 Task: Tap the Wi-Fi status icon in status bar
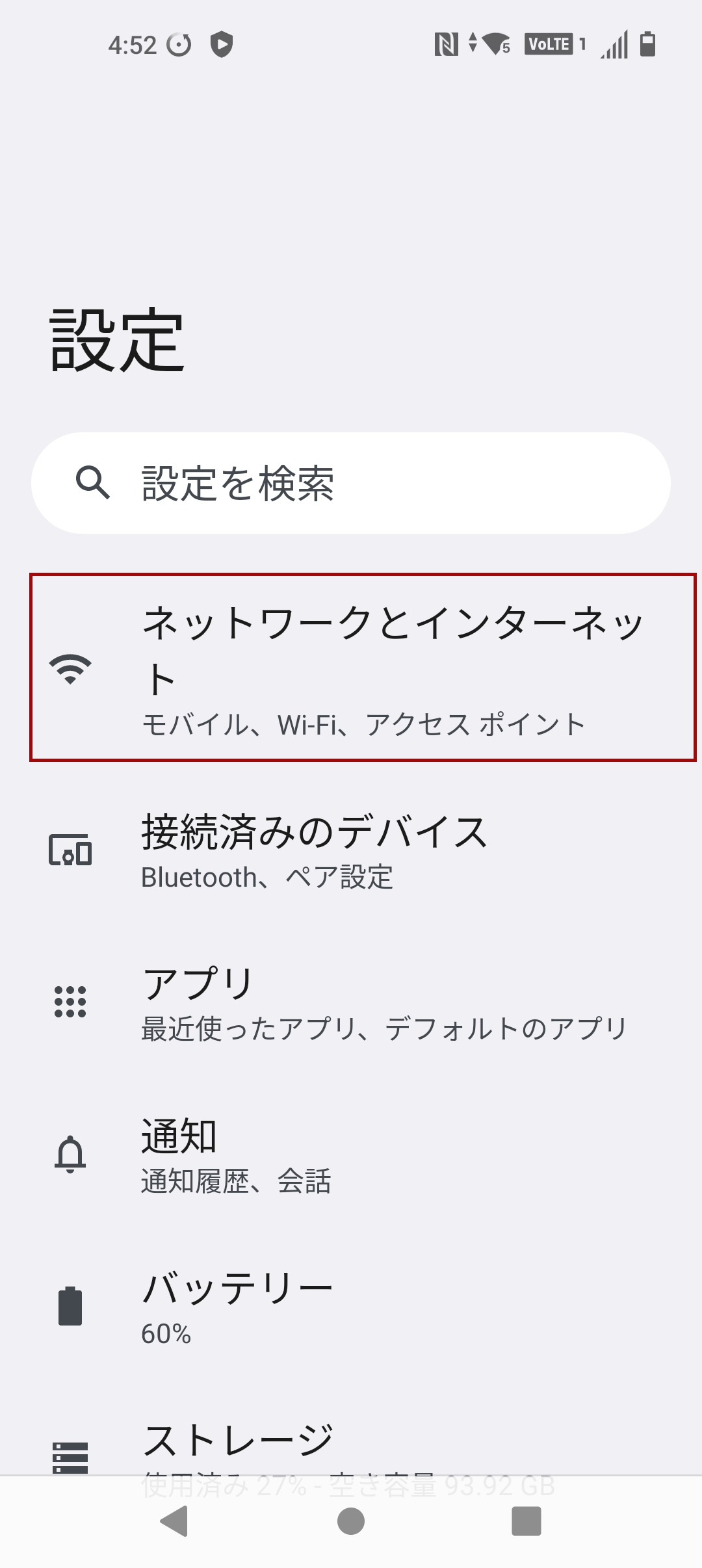pos(497,43)
